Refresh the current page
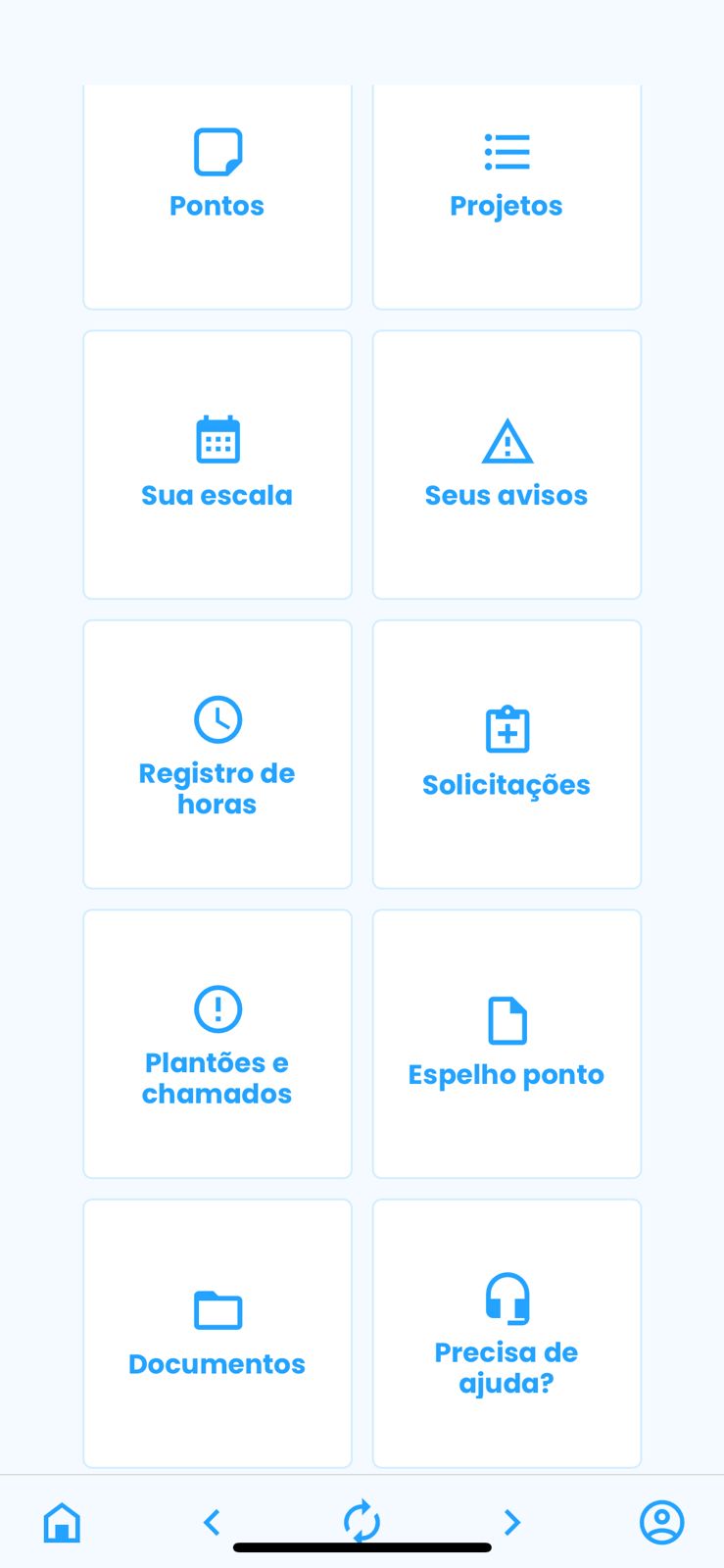 362,1522
